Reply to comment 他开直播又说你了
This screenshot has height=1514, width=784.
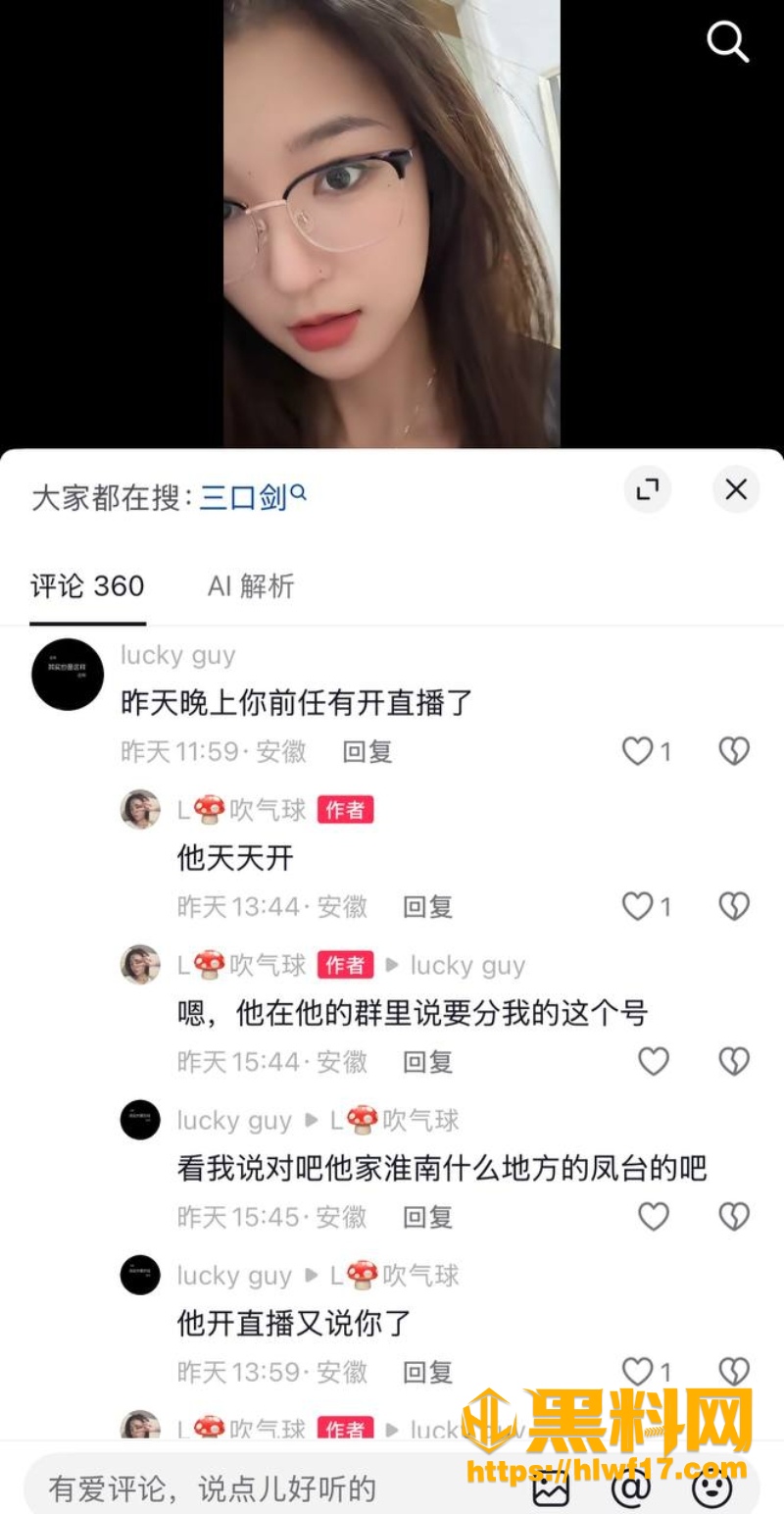tap(428, 1372)
